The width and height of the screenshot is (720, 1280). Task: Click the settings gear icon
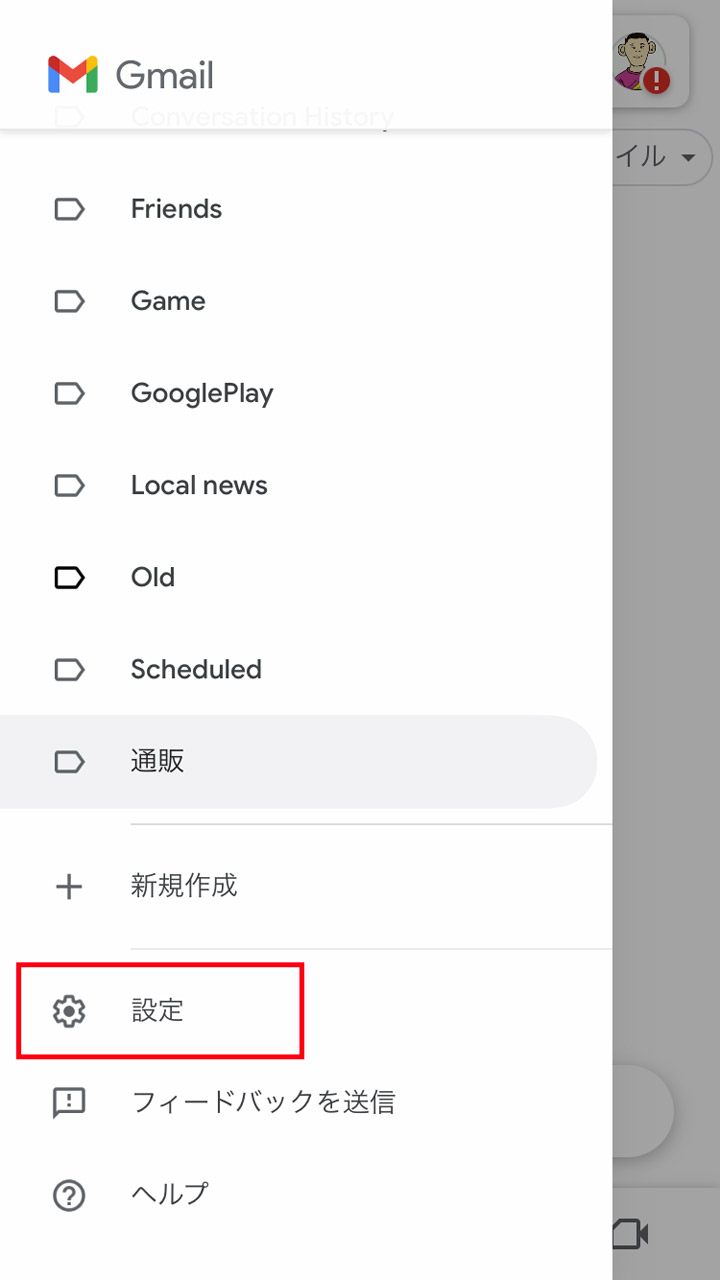point(68,1011)
